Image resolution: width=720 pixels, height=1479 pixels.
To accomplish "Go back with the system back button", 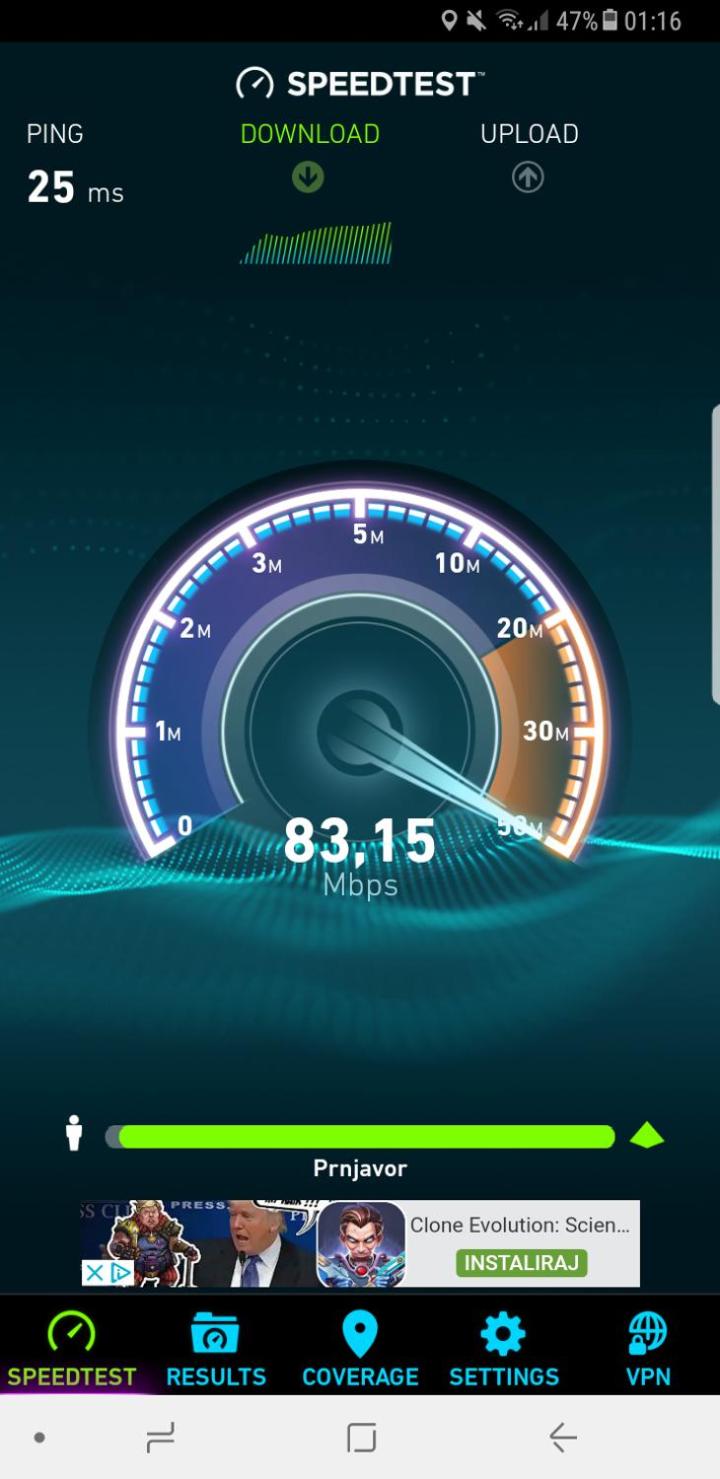I will click(563, 1437).
